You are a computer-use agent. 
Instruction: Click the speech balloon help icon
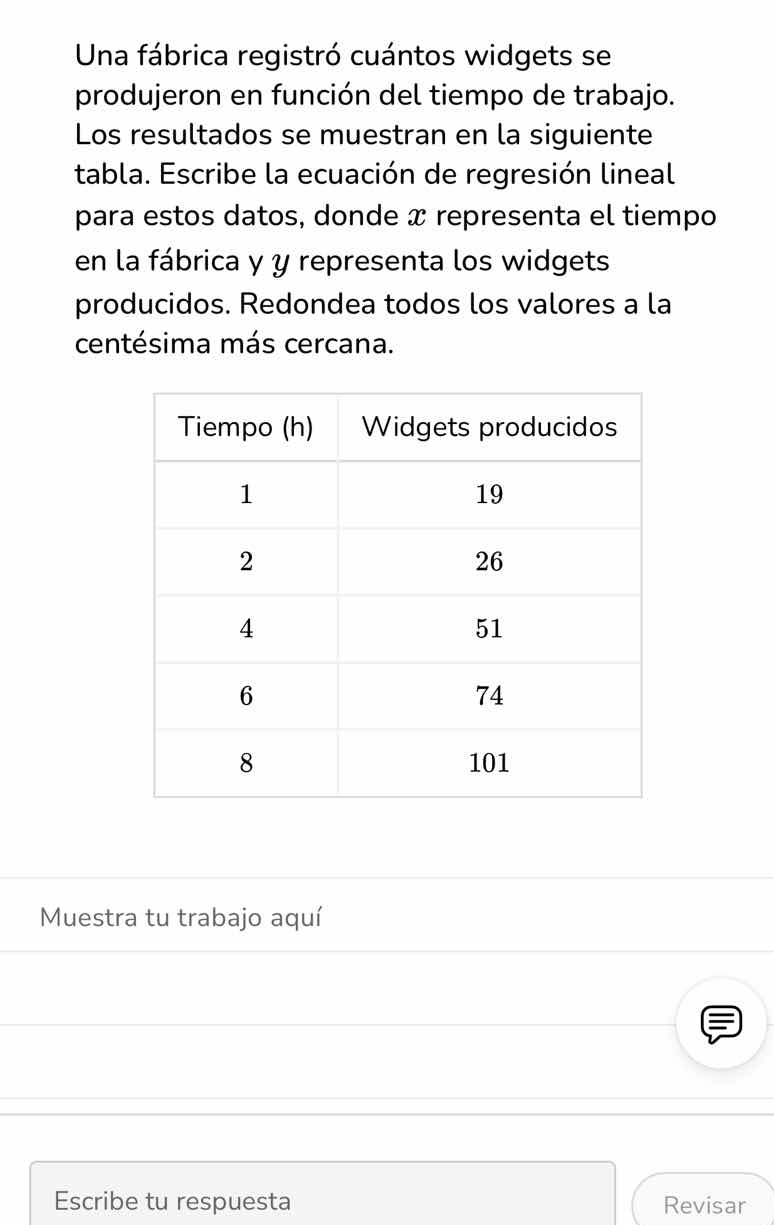coord(722,1023)
